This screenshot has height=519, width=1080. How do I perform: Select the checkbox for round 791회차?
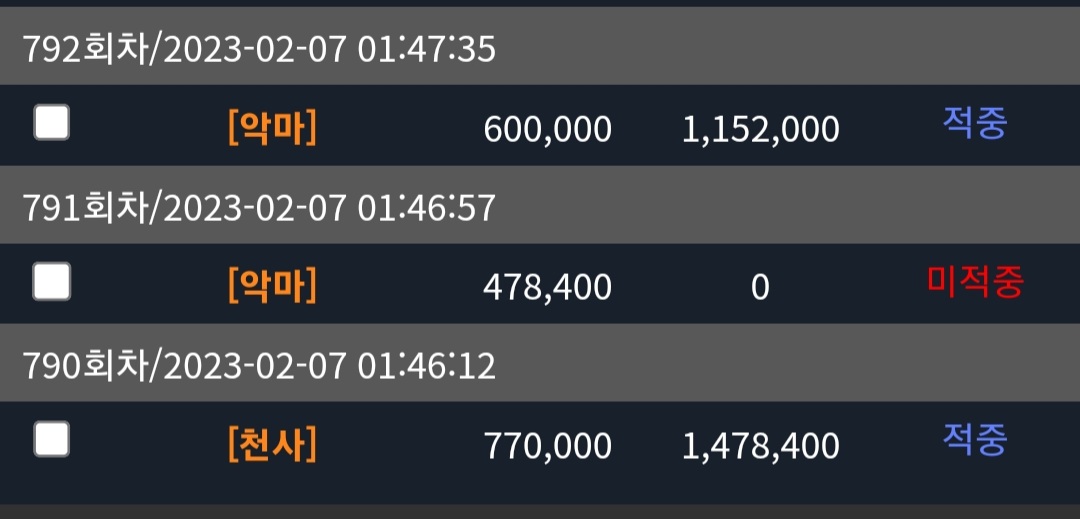[x=52, y=282]
